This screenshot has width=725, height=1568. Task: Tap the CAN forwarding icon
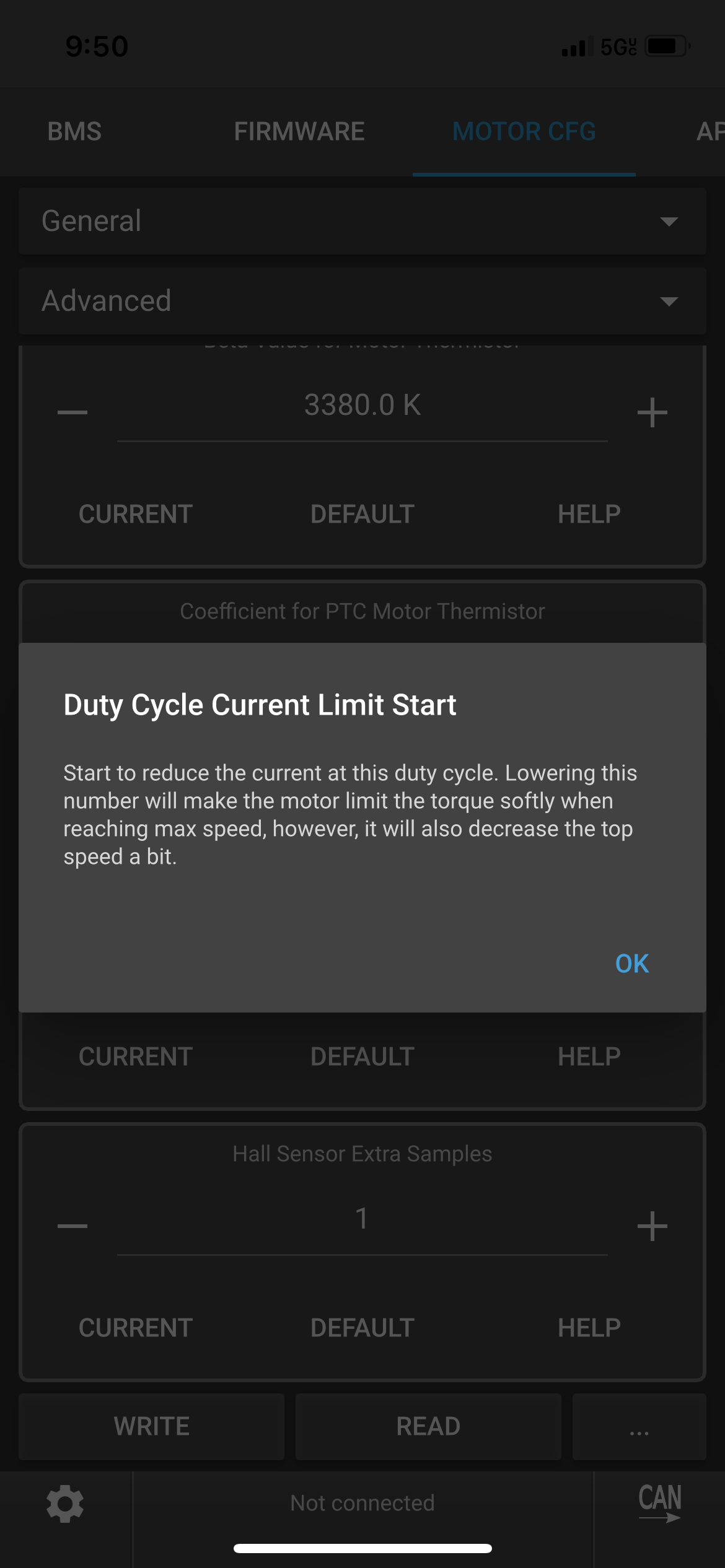pyautogui.click(x=660, y=1503)
